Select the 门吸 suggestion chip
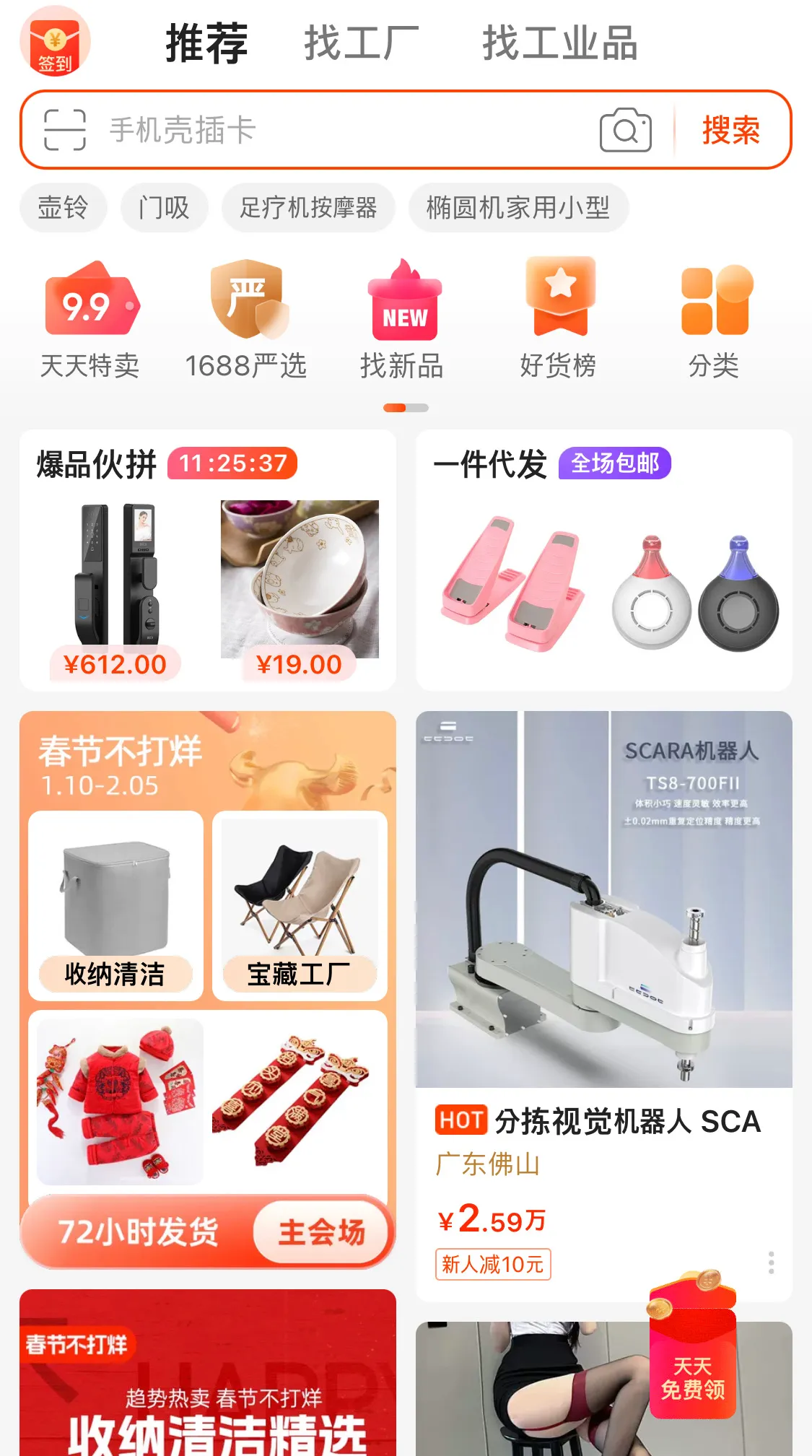812x1456 pixels. [165, 208]
